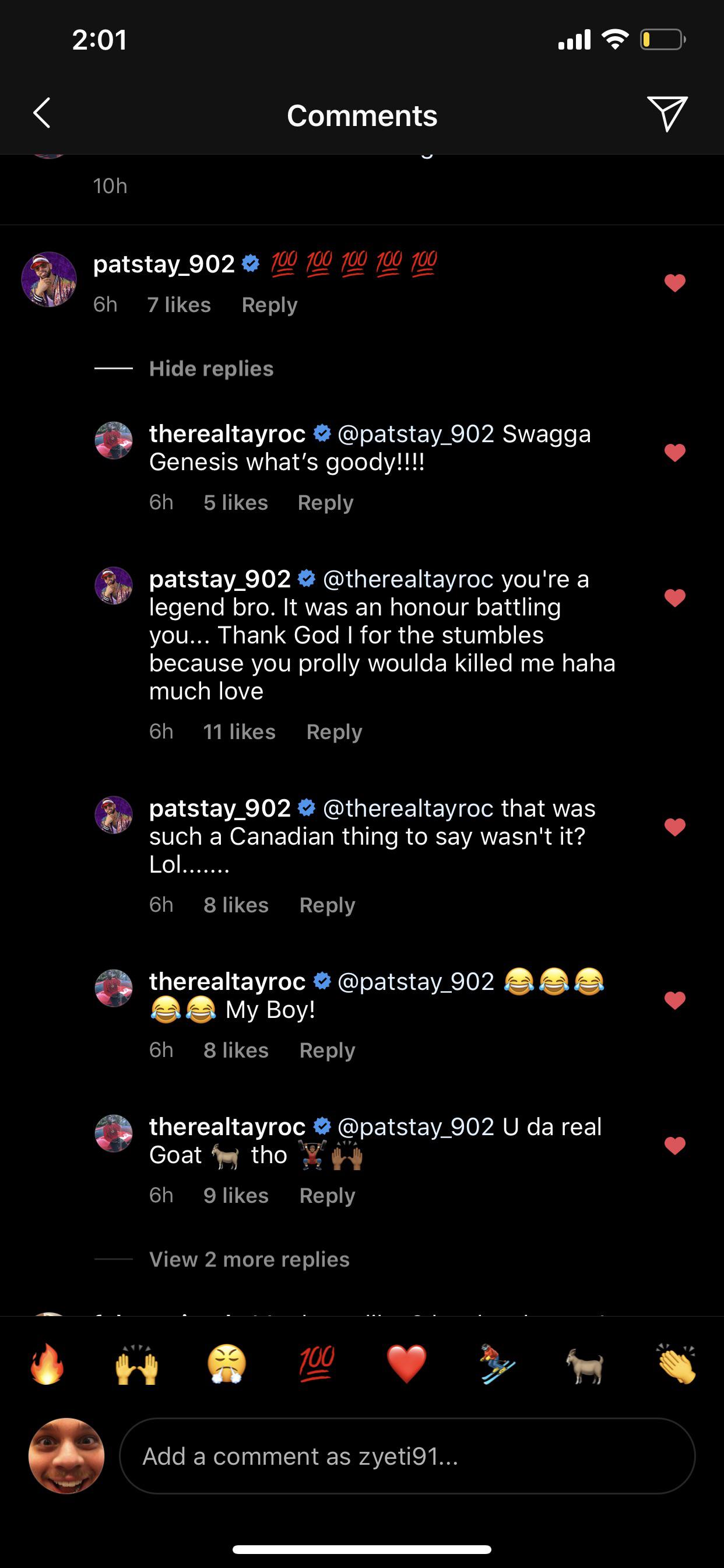Tap the Add a comment field
The image size is (724, 1568).
coord(407,1456)
